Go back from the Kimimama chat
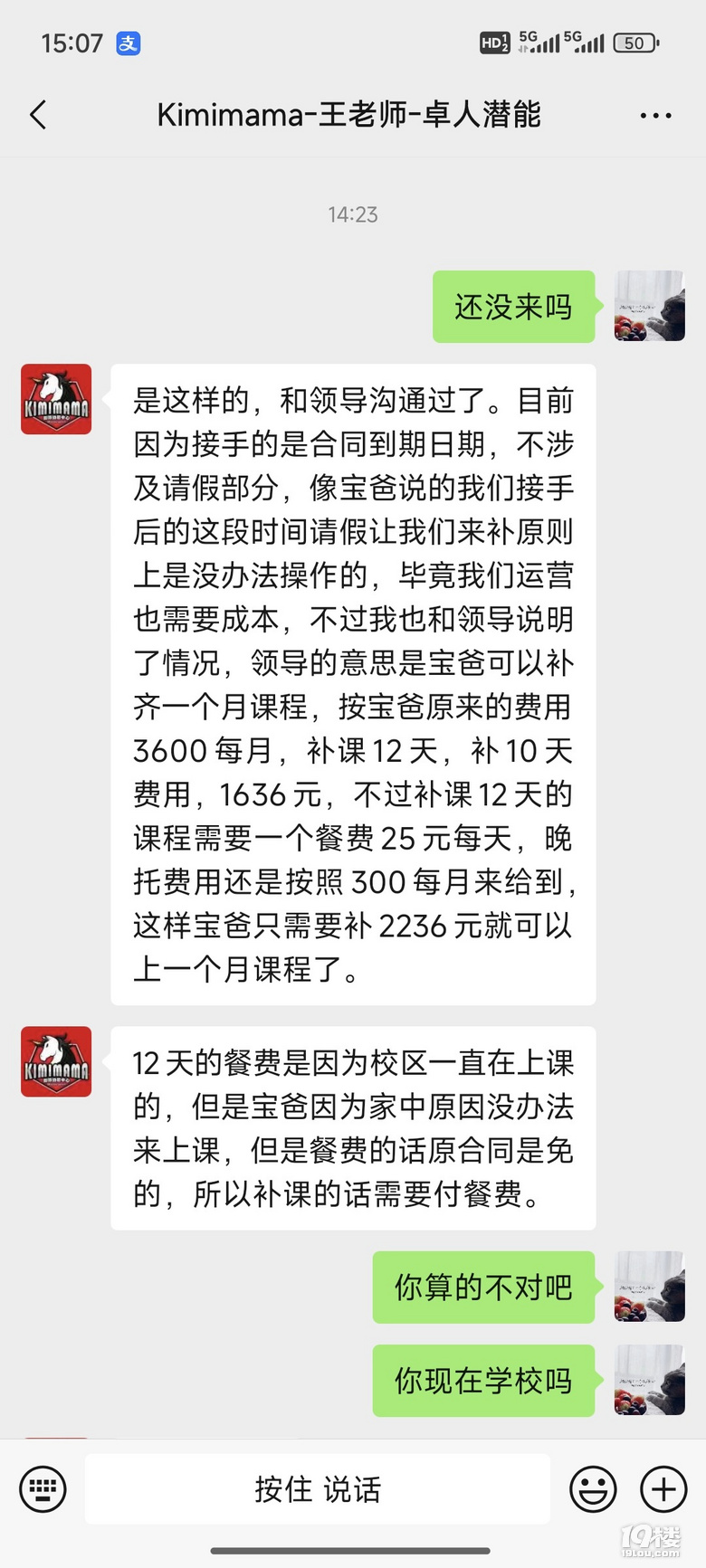 pos(38,115)
